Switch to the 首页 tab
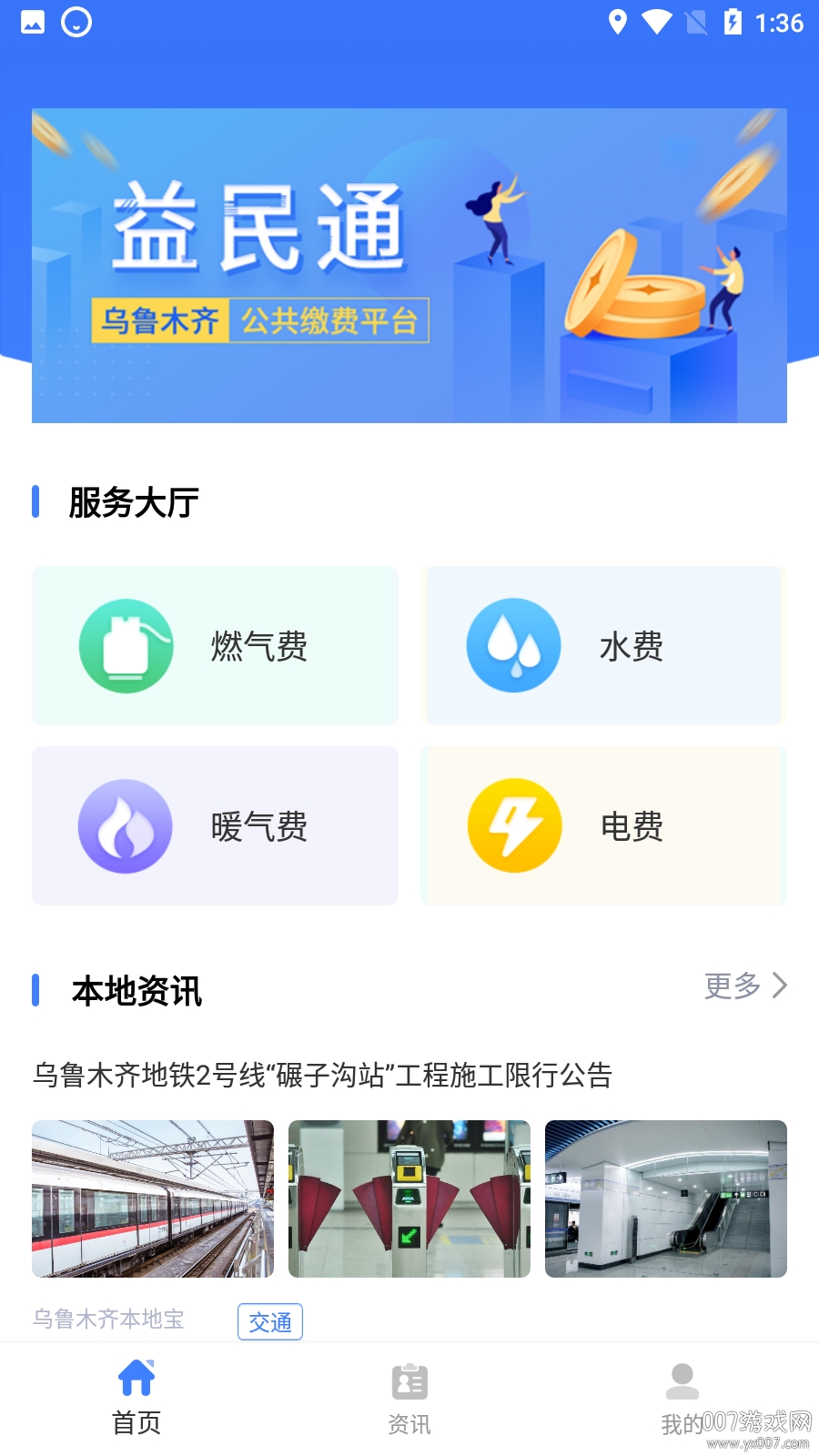The height and width of the screenshot is (1456, 819). 136,1398
